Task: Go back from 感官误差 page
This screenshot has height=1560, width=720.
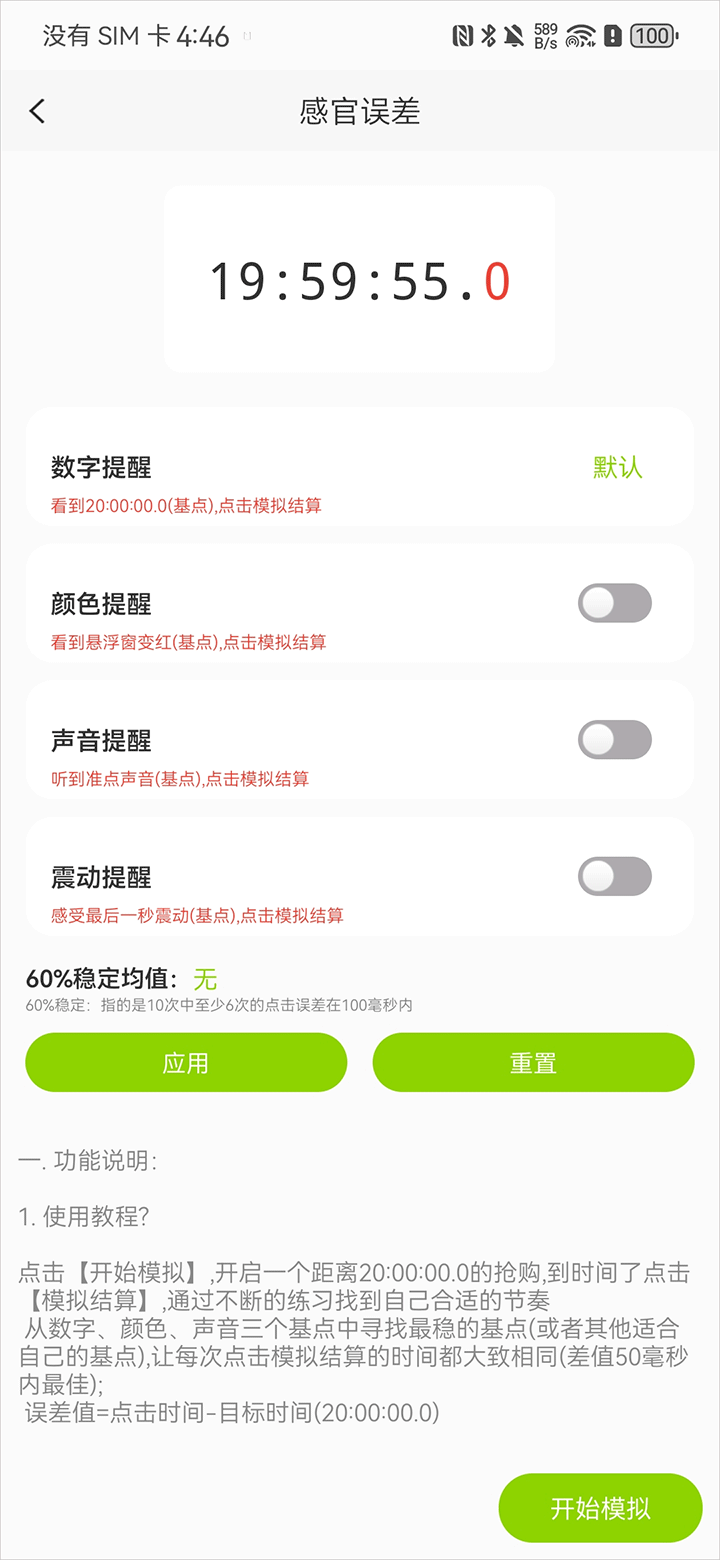Action: 38,111
